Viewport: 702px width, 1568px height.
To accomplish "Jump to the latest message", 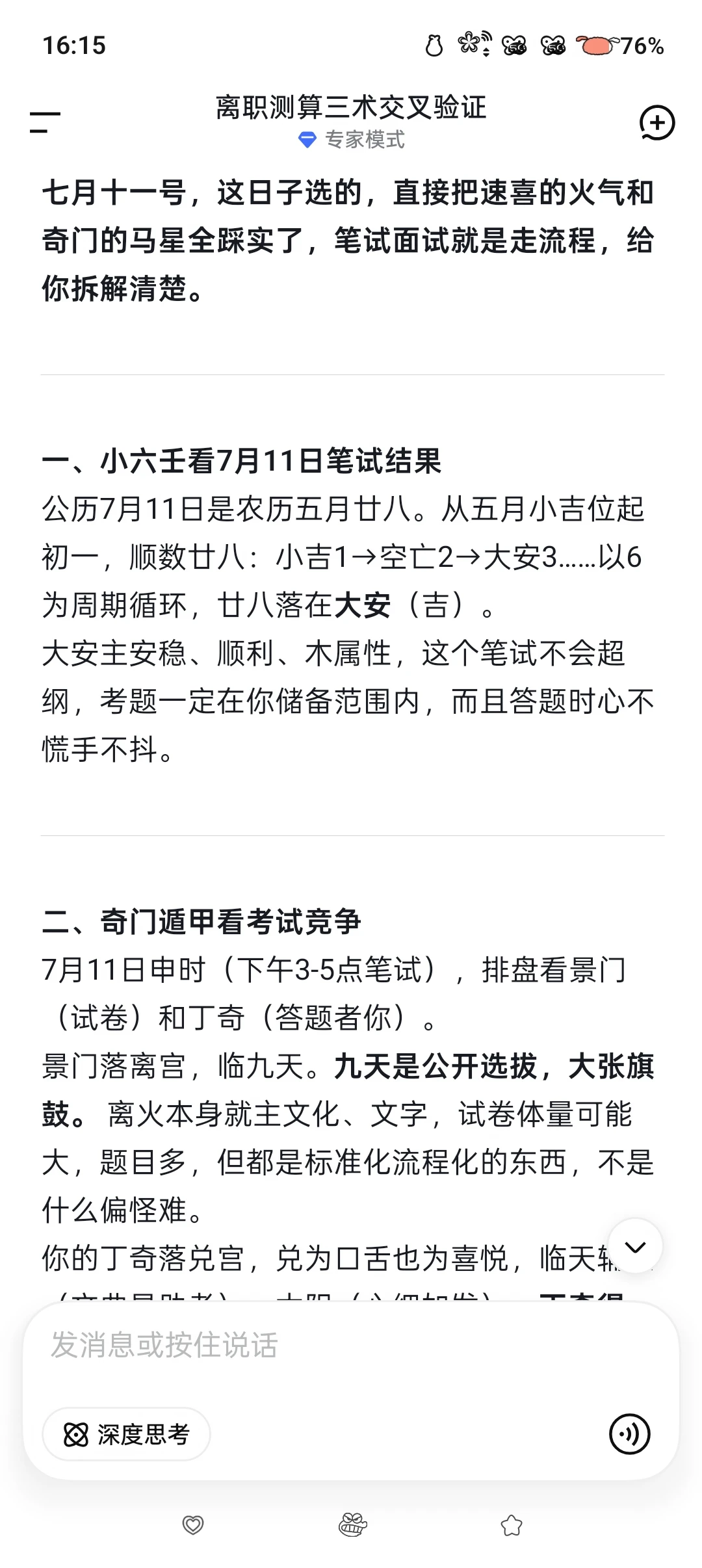I will pos(635,1246).
